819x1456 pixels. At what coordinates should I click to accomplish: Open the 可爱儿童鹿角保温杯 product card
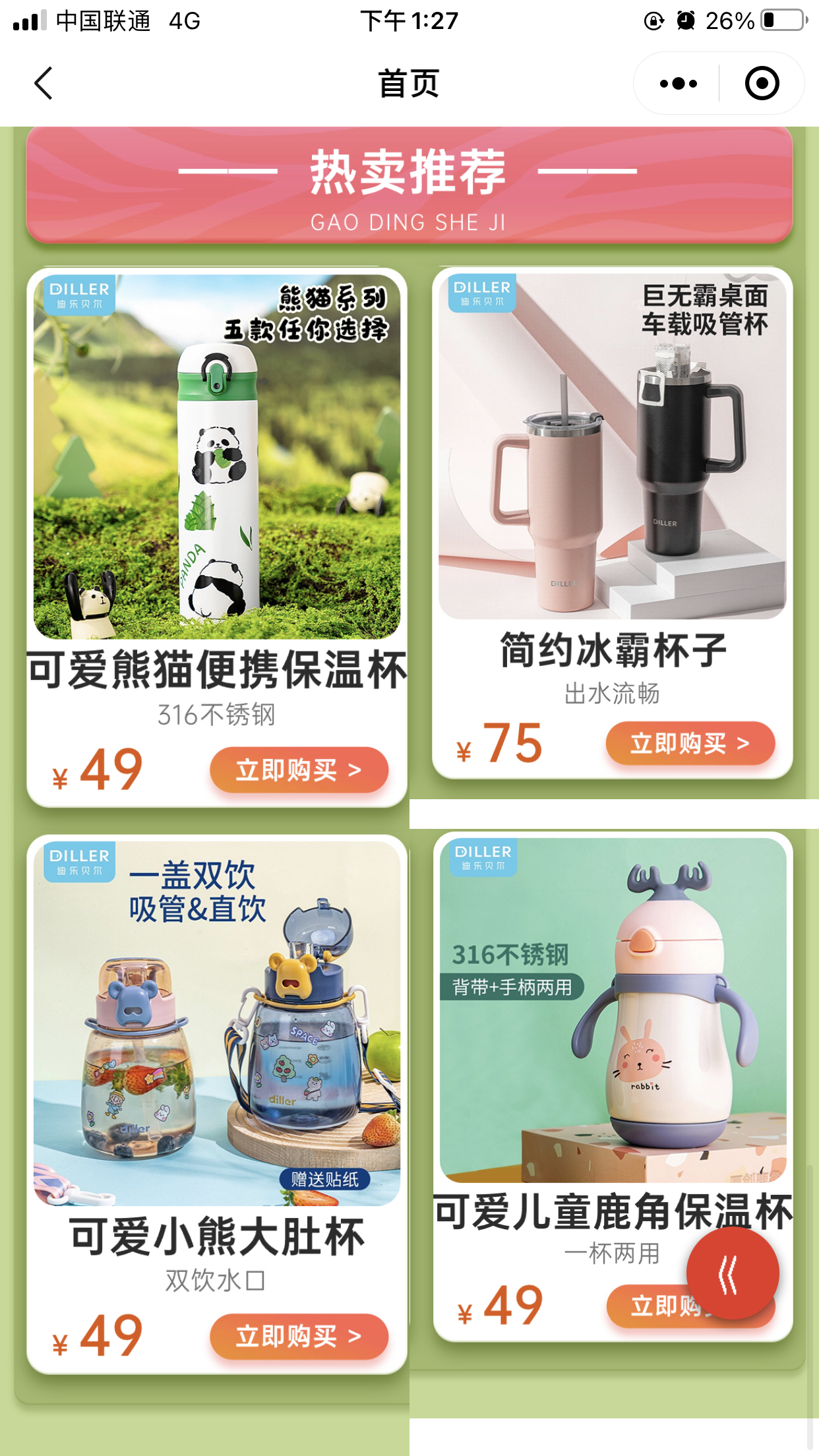613,1086
